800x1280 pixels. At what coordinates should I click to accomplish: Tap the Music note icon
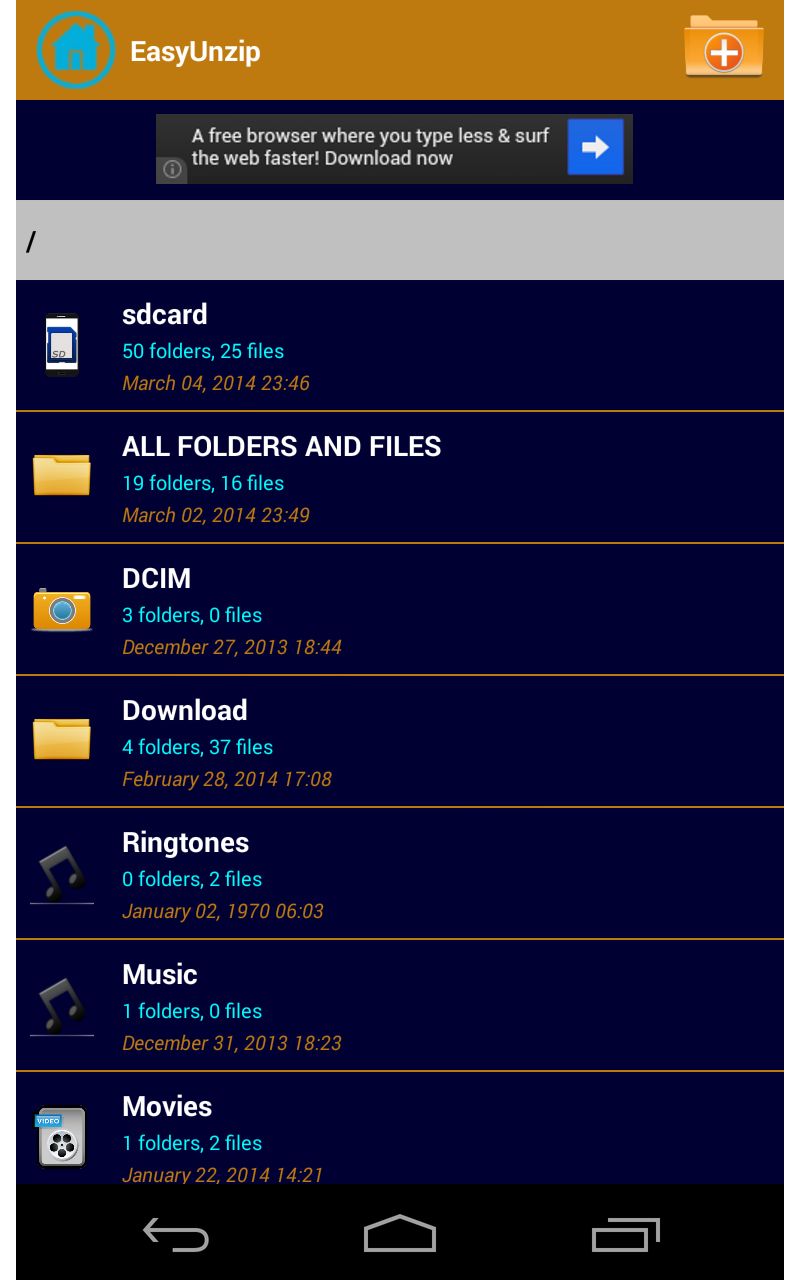pos(61,1004)
